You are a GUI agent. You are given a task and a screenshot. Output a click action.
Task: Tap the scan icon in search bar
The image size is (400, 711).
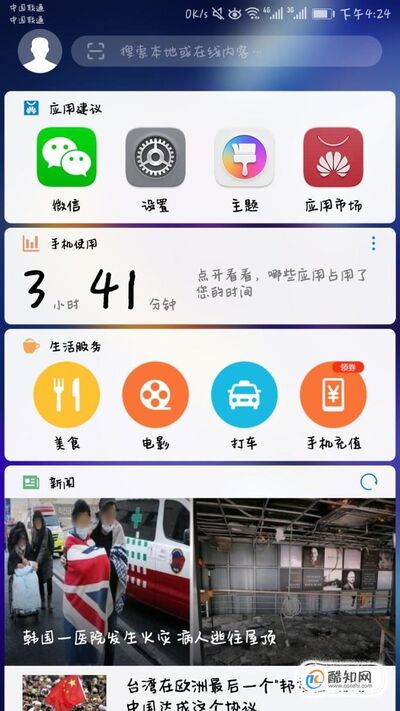click(96, 51)
